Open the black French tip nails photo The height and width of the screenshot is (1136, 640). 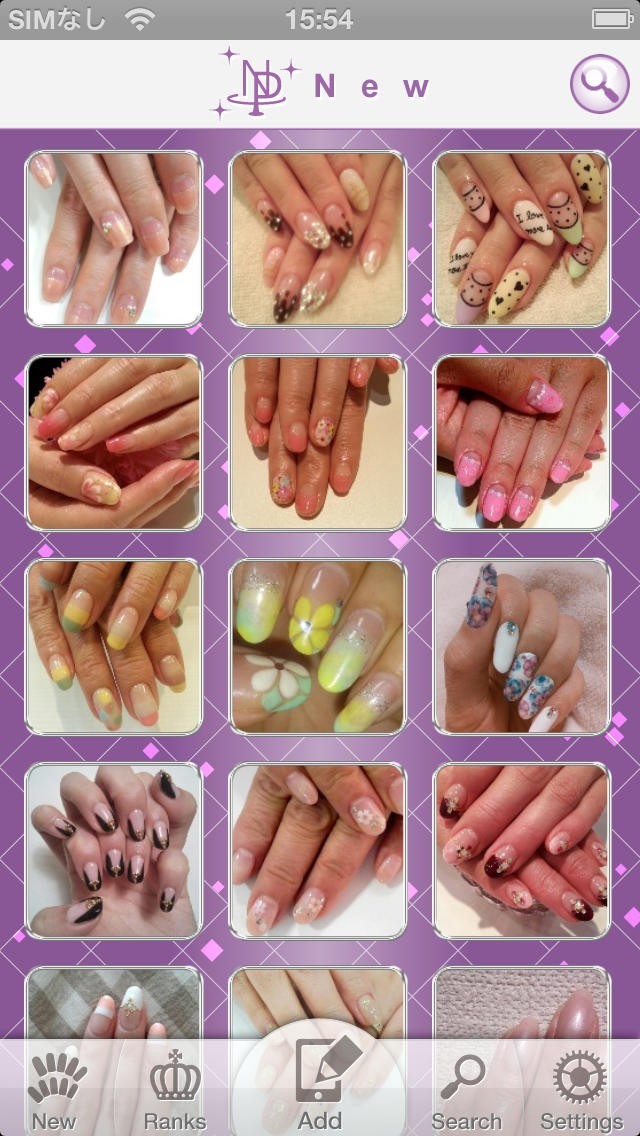(x=114, y=851)
